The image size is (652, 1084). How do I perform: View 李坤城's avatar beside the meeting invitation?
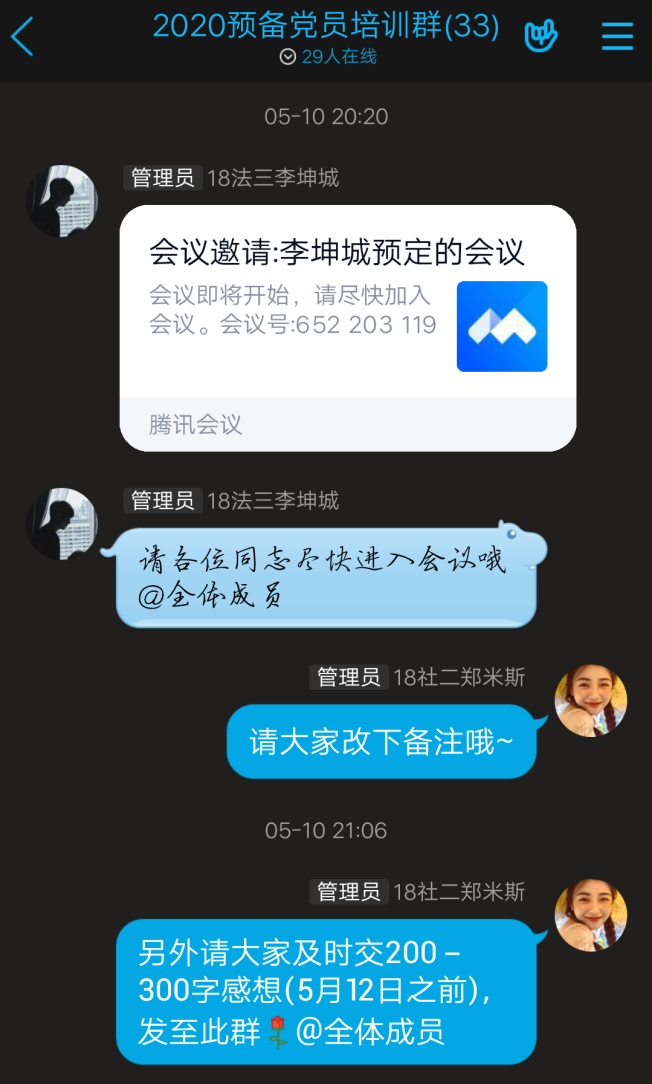click(61, 201)
